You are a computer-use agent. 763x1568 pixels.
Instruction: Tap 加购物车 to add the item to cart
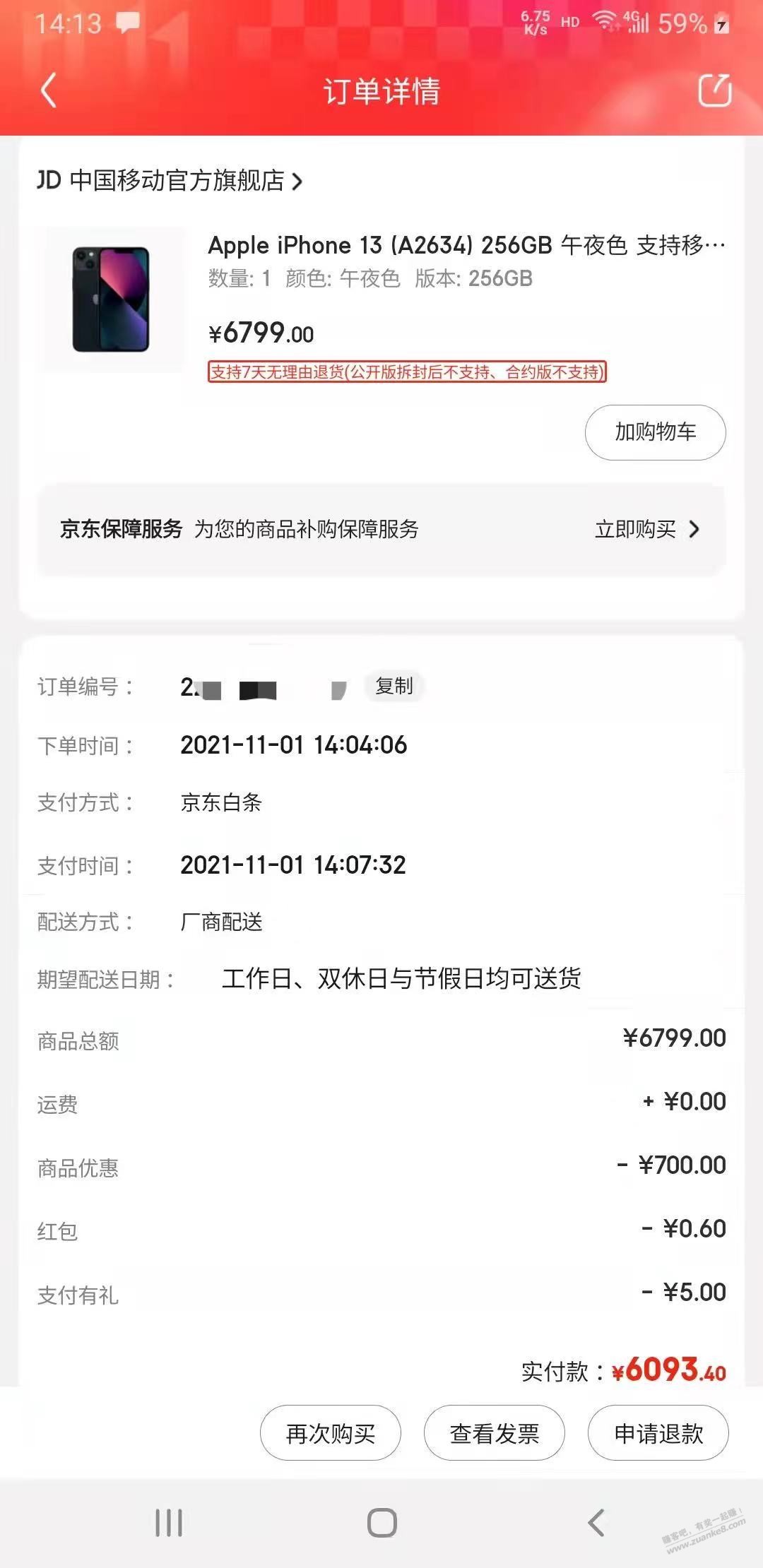(x=655, y=432)
